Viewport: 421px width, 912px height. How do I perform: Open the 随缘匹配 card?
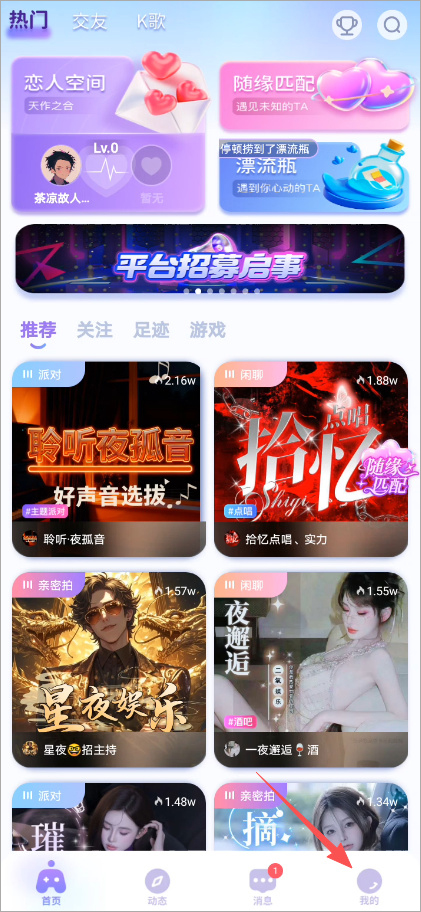click(x=314, y=95)
